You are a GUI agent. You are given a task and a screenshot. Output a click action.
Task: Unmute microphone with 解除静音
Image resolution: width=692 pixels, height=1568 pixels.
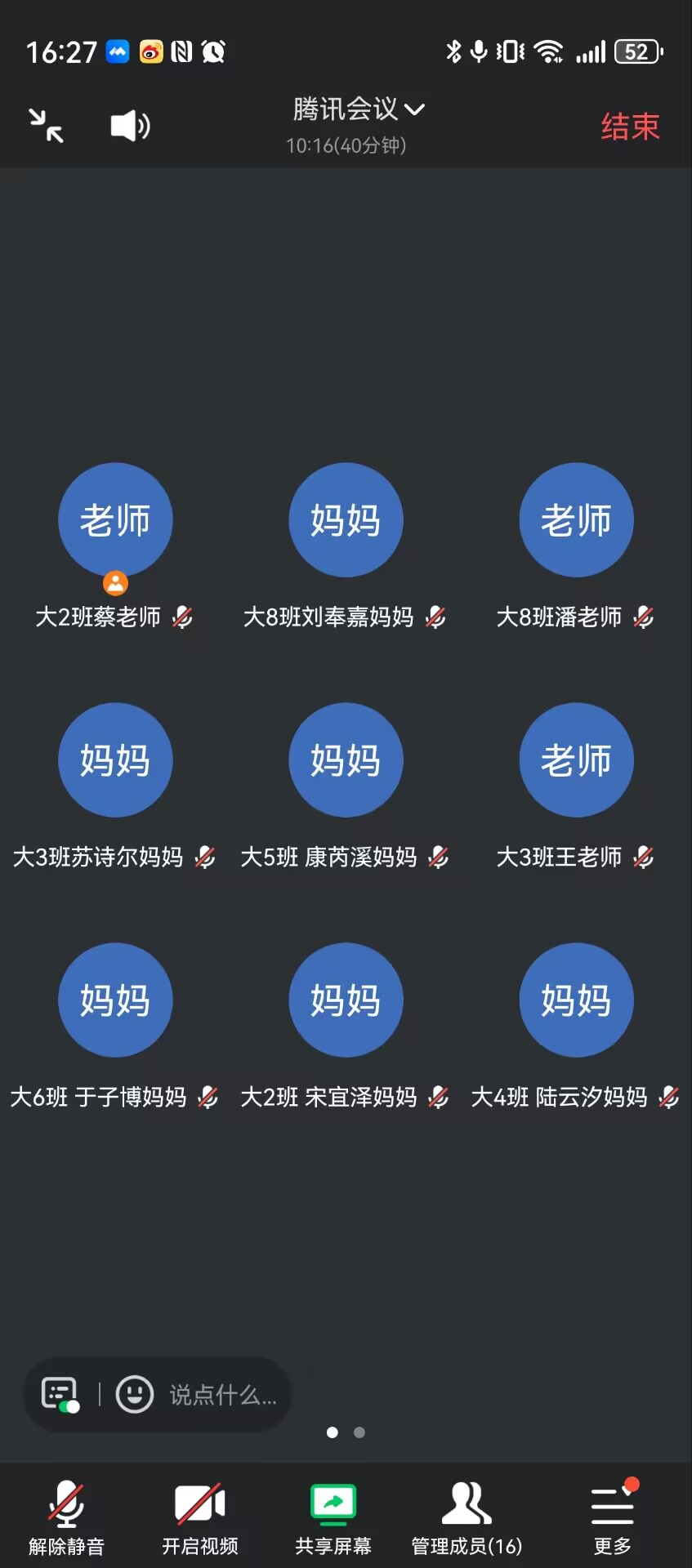66,1518
